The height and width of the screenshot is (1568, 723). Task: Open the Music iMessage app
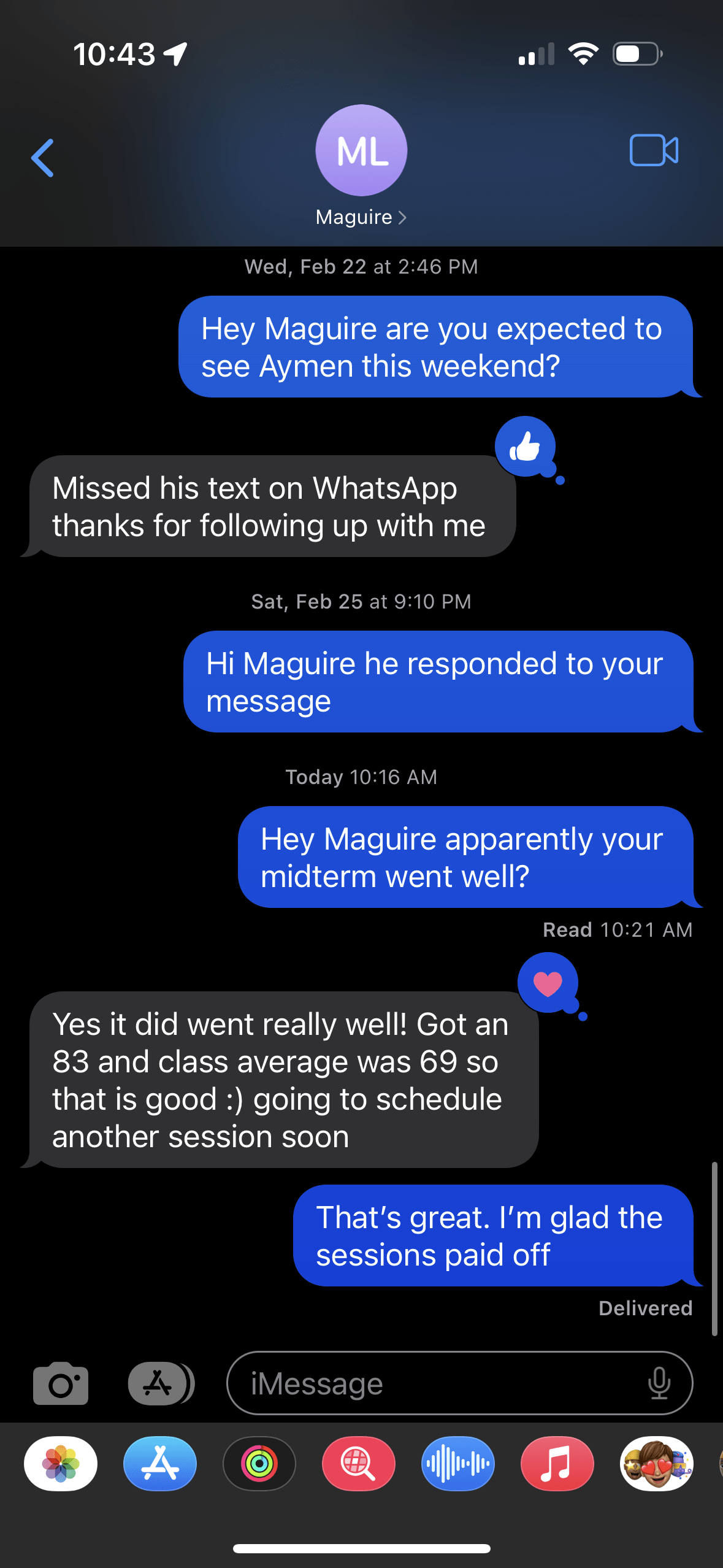(x=557, y=1464)
